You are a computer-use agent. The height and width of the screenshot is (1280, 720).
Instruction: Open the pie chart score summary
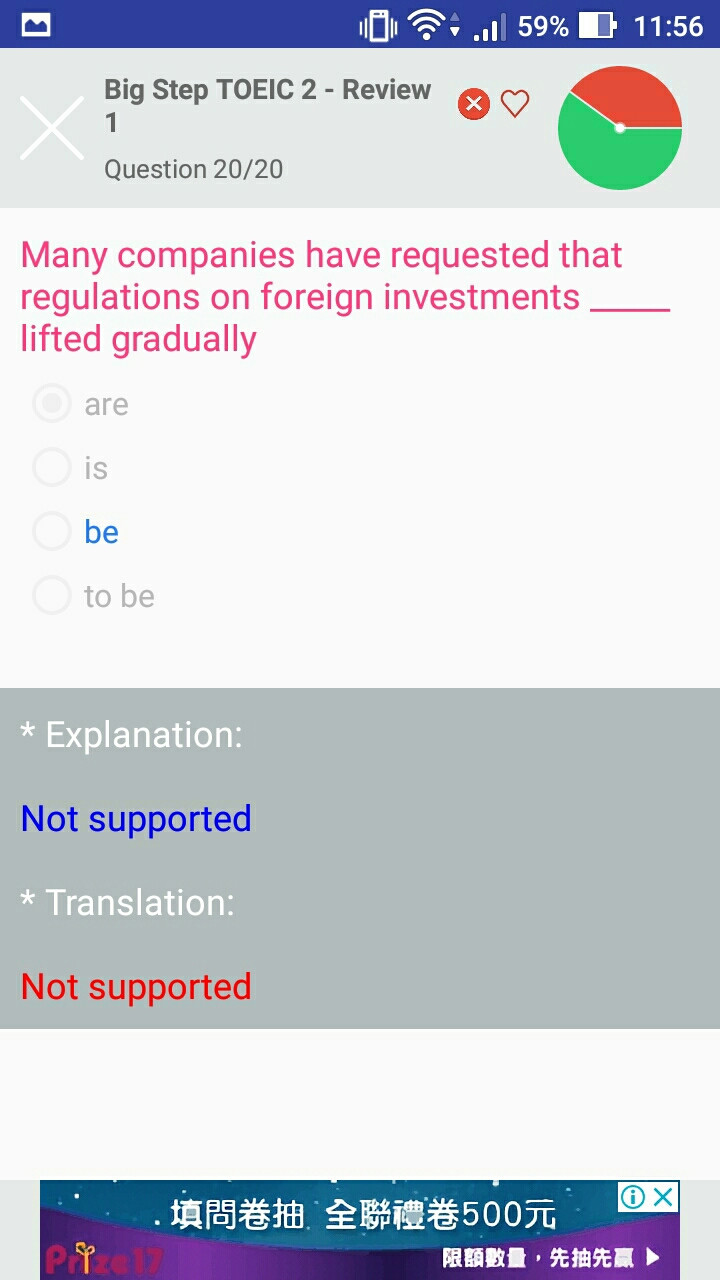[620, 128]
